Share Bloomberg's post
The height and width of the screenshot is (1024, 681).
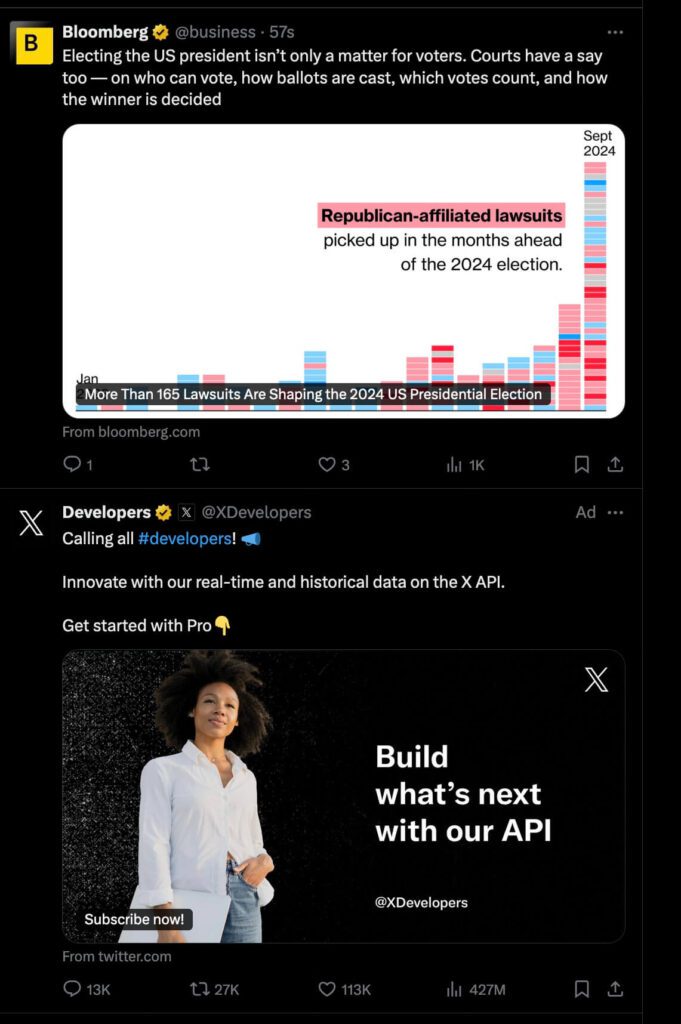click(x=615, y=464)
